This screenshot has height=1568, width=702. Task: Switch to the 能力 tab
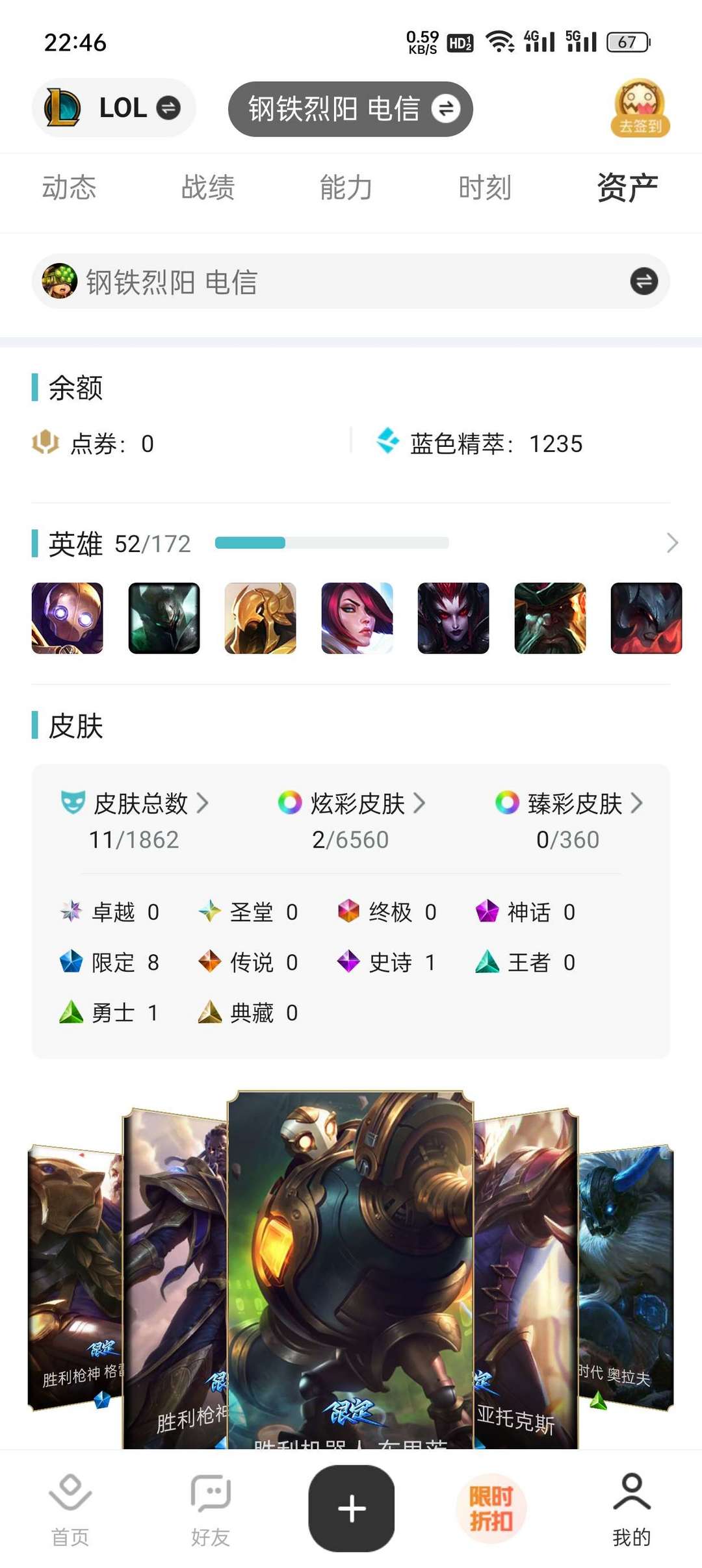(346, 188)
